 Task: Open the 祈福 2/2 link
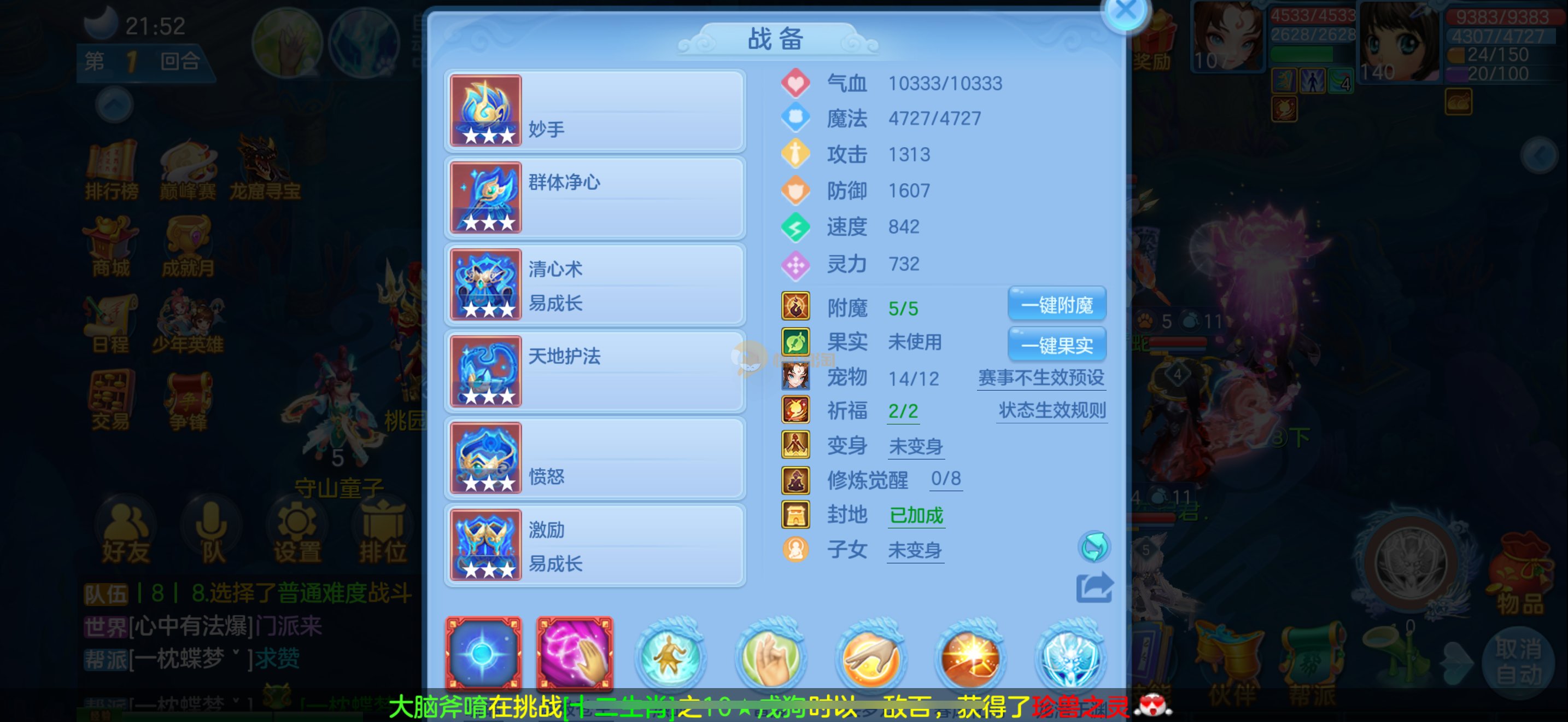903,411
